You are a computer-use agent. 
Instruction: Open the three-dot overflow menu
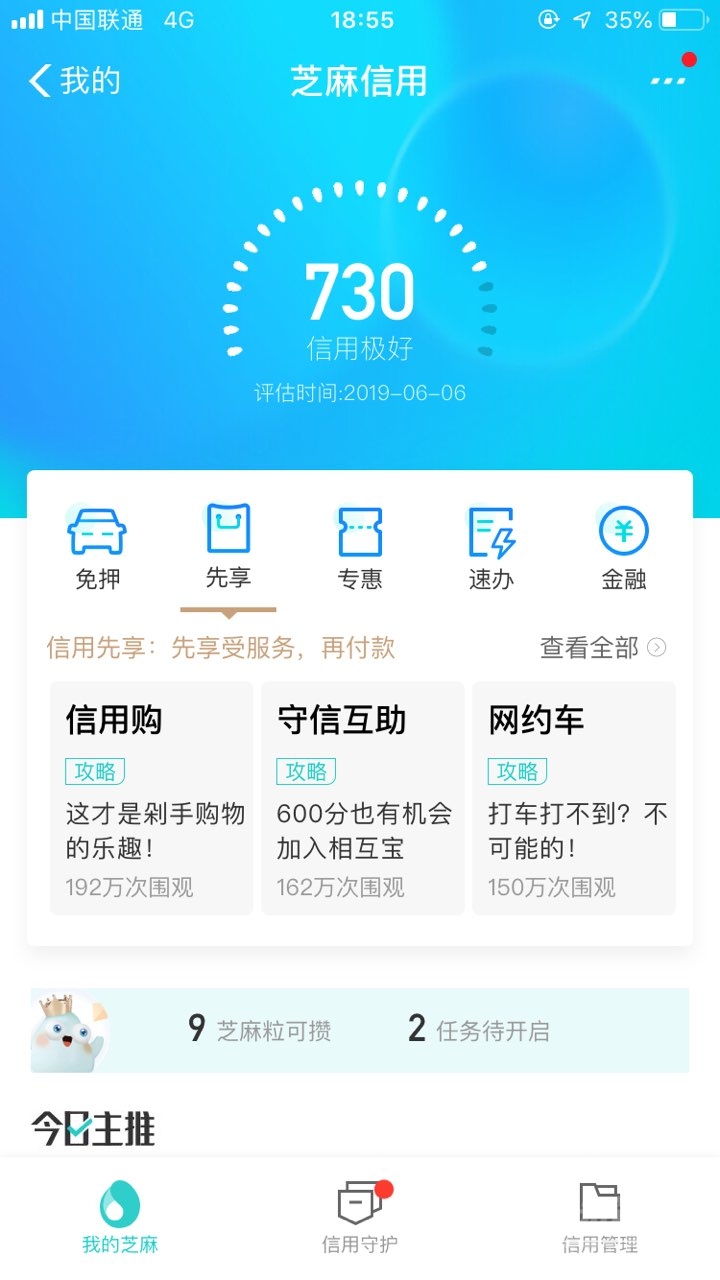tap(668, 80)
